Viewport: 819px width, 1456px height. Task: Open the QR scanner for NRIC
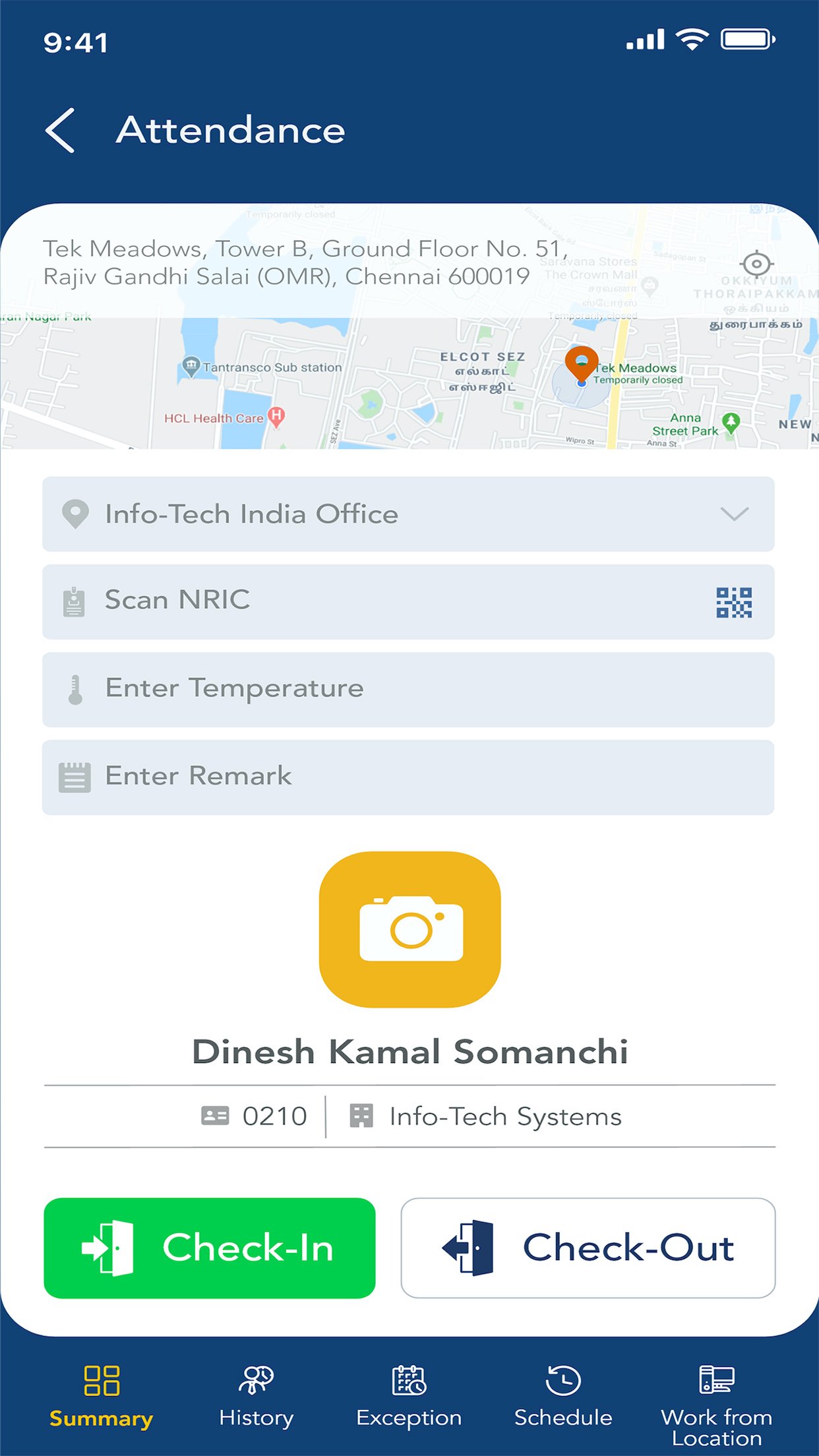pos(733,602)
